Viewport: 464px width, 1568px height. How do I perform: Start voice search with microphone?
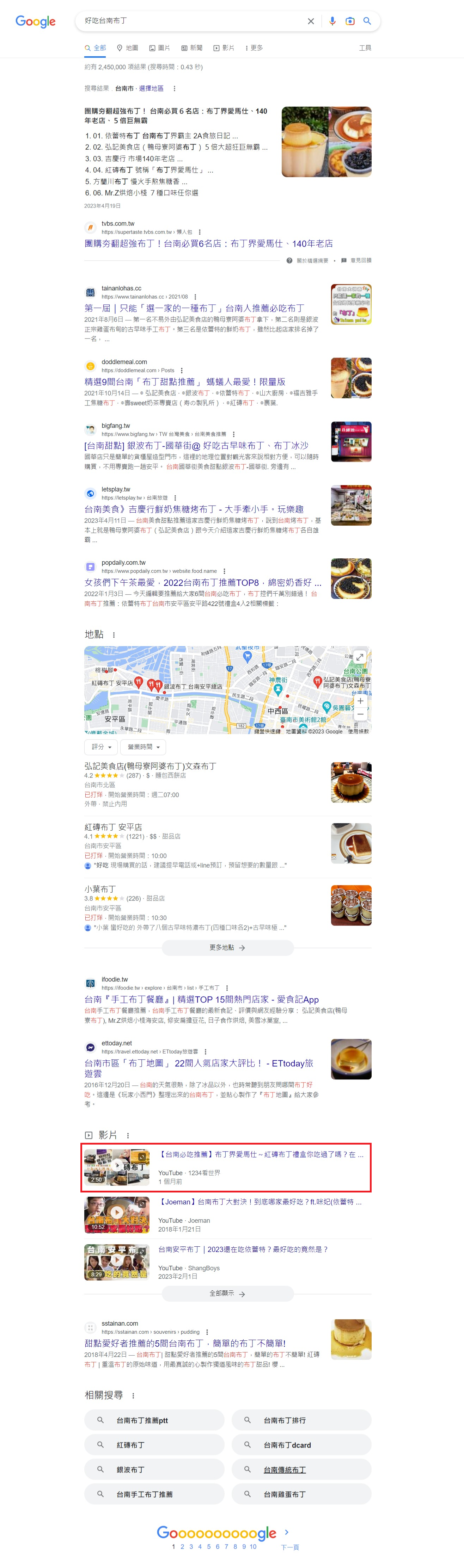pyautogui.click(x=332, y=21)
